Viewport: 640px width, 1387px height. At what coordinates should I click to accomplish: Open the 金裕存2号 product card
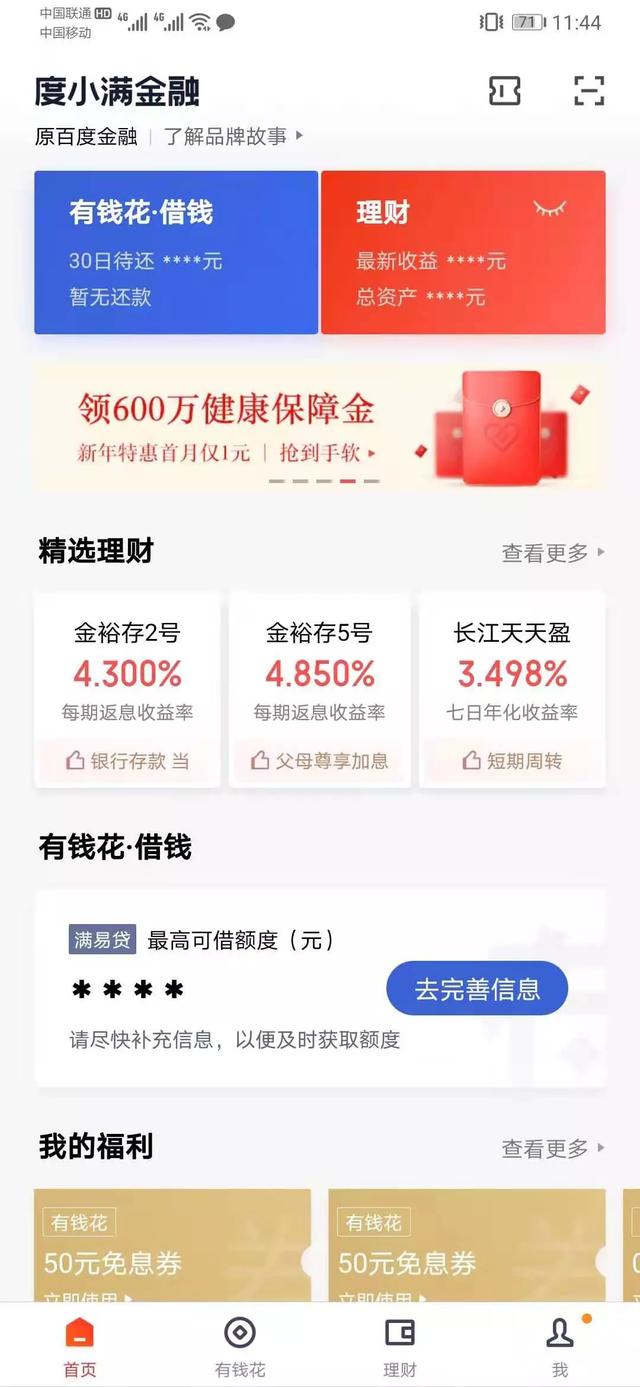(x=127, y=689)
